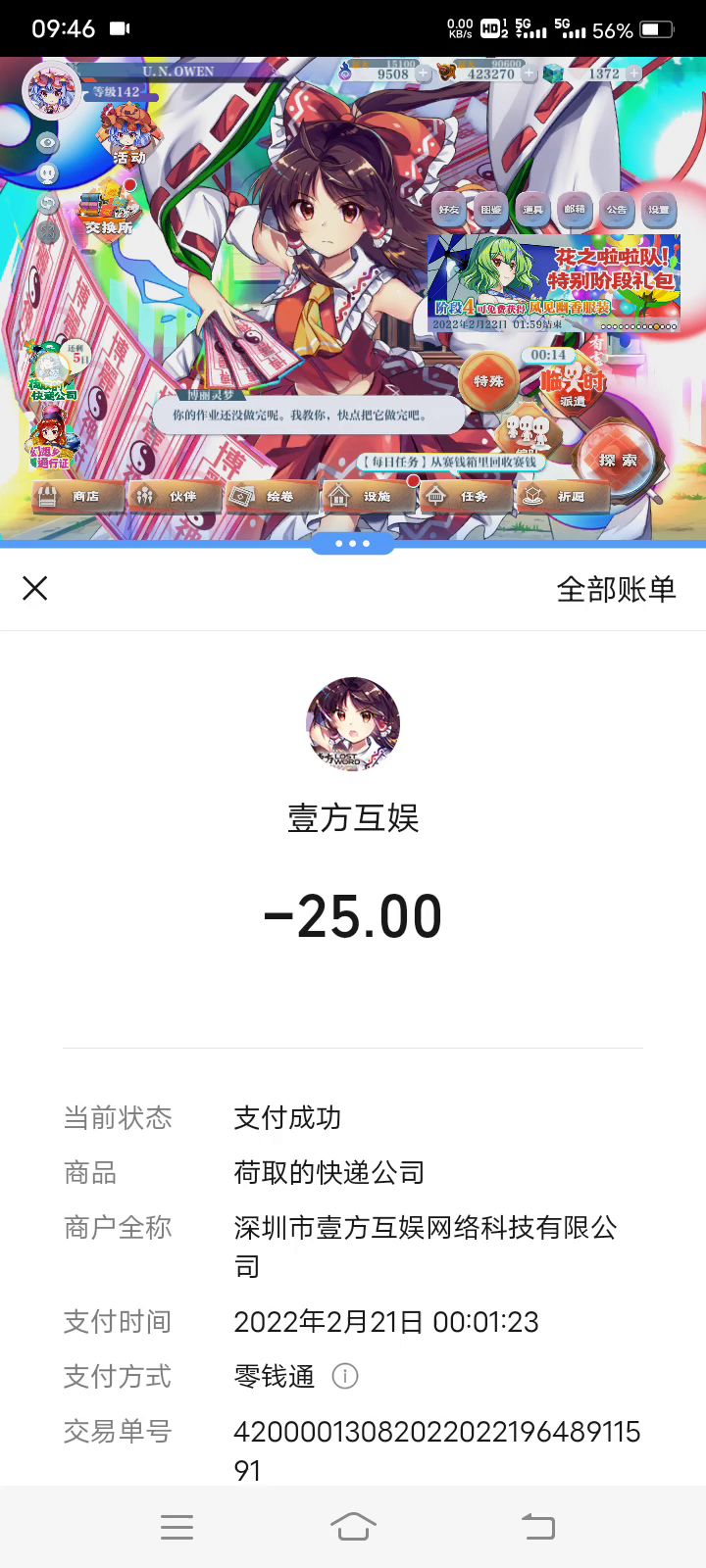Open the 伙伴 partners menu

[174, 497]
